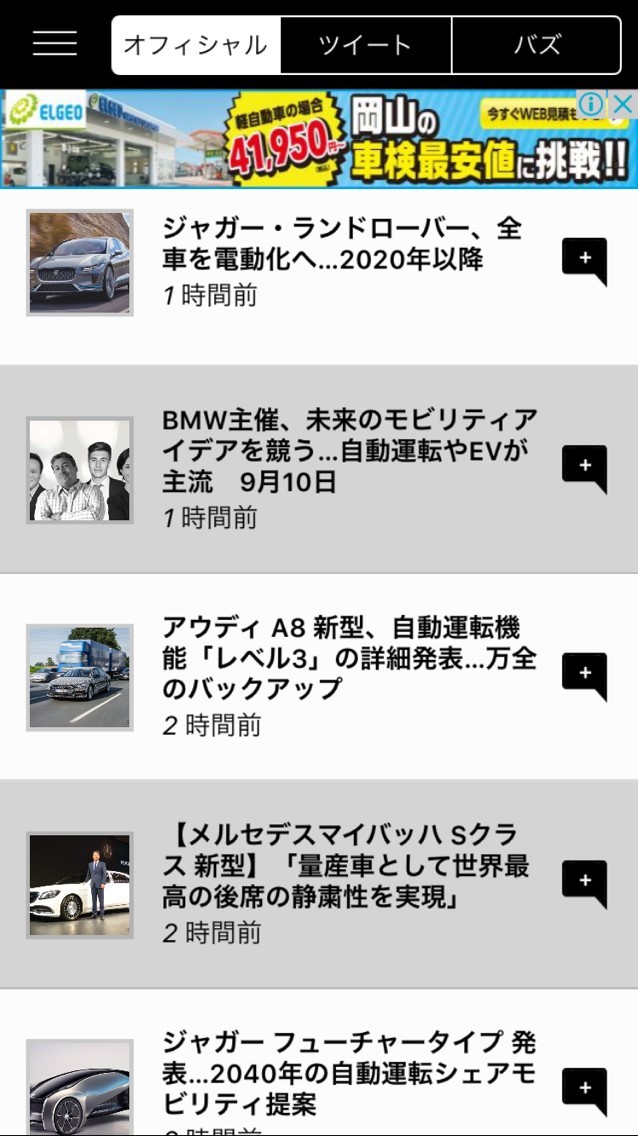The height and width of the screenshot is (1136, 638).
Task: Add comment on メルセデスマイバッハ article
Action: 584,882
